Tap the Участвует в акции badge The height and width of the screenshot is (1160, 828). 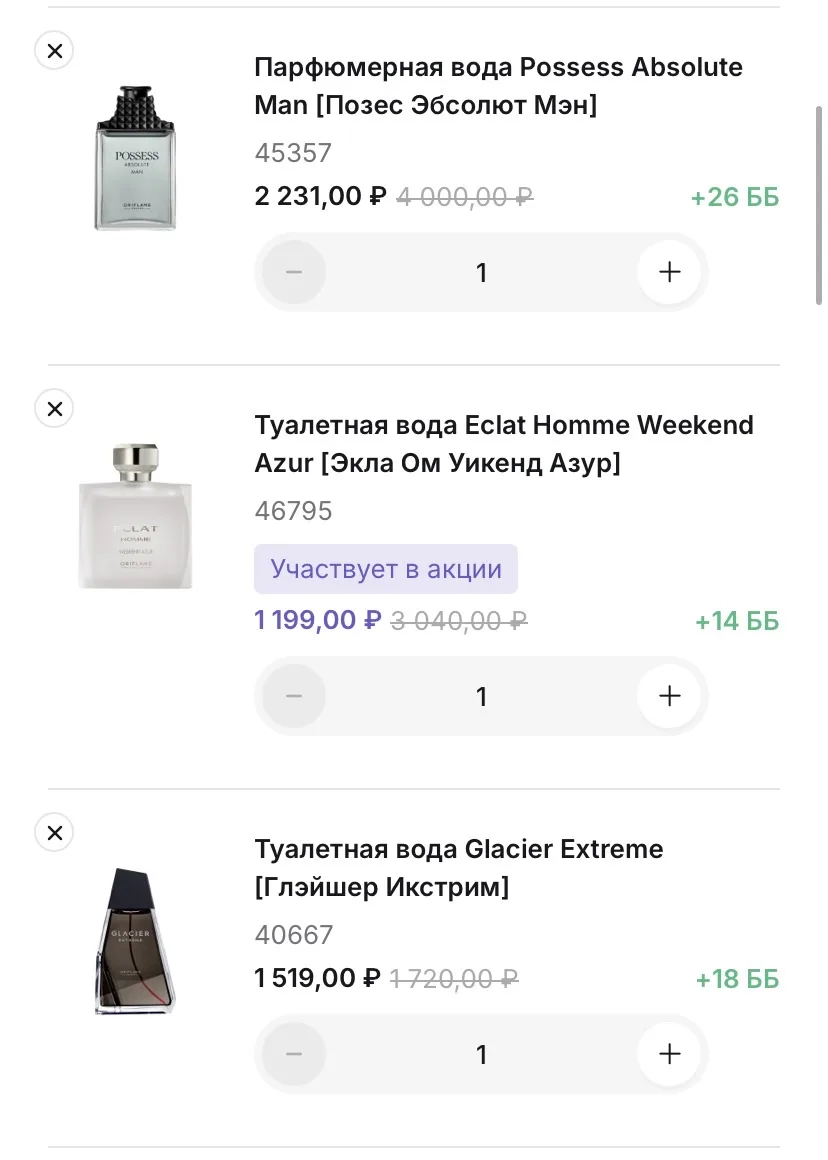(x=385, y=569)
